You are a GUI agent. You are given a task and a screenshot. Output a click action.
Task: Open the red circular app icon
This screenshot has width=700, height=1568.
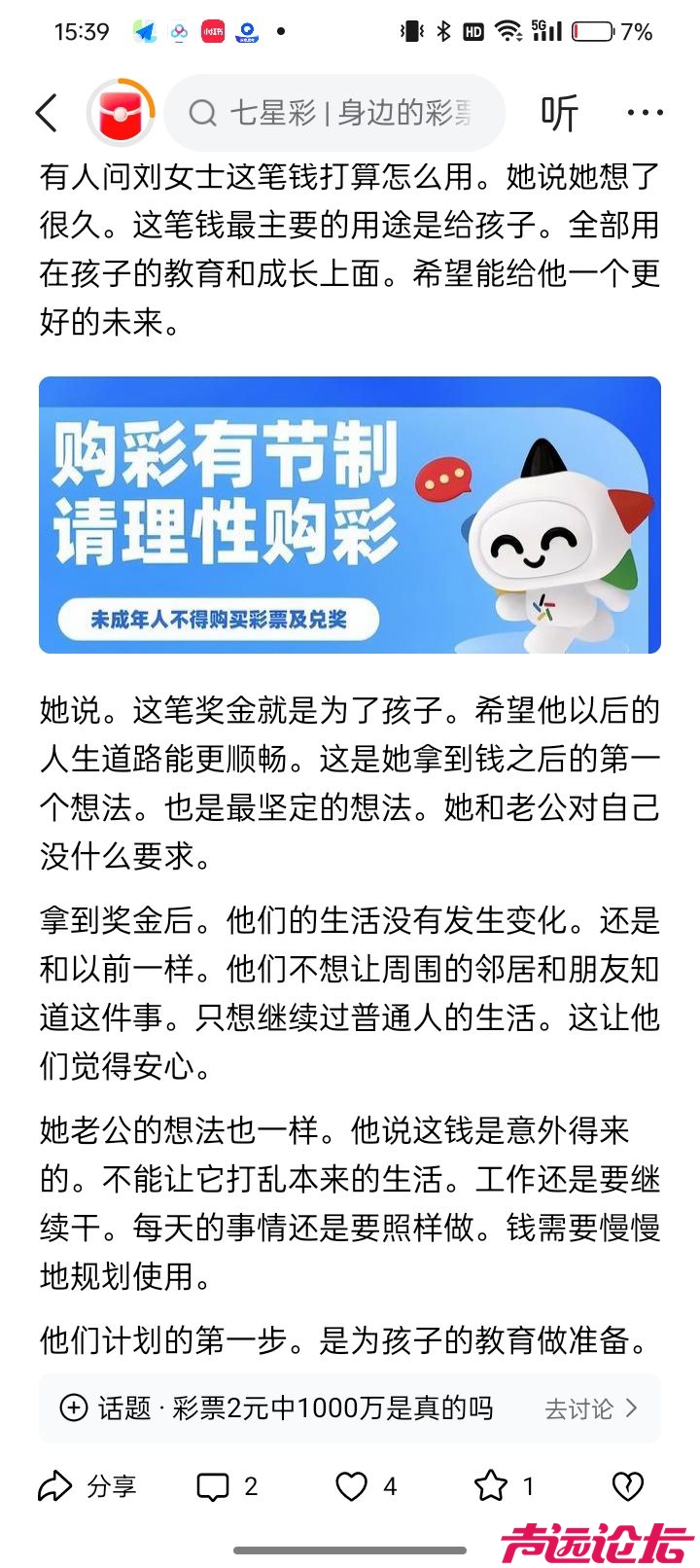(122, 114)
